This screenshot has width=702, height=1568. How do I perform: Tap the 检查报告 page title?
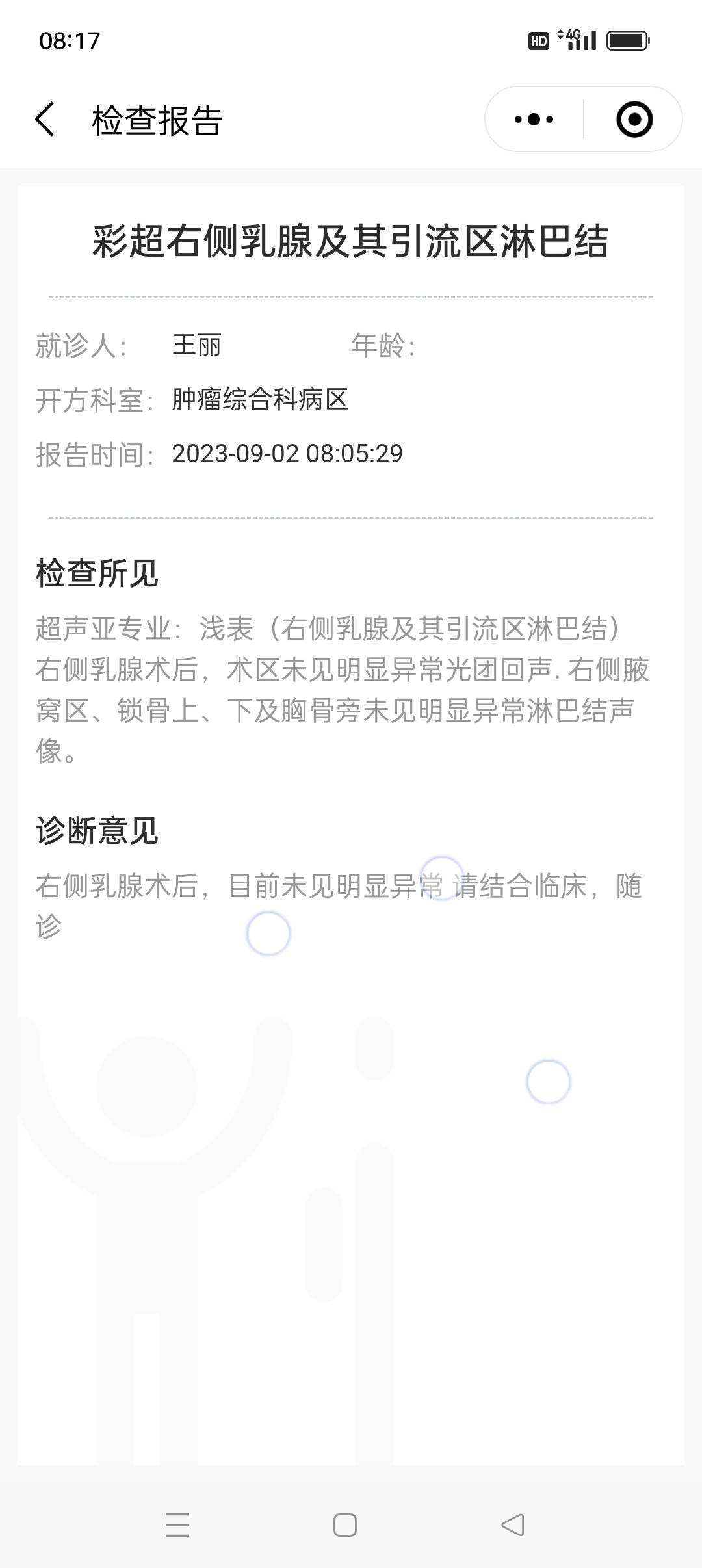156,121
